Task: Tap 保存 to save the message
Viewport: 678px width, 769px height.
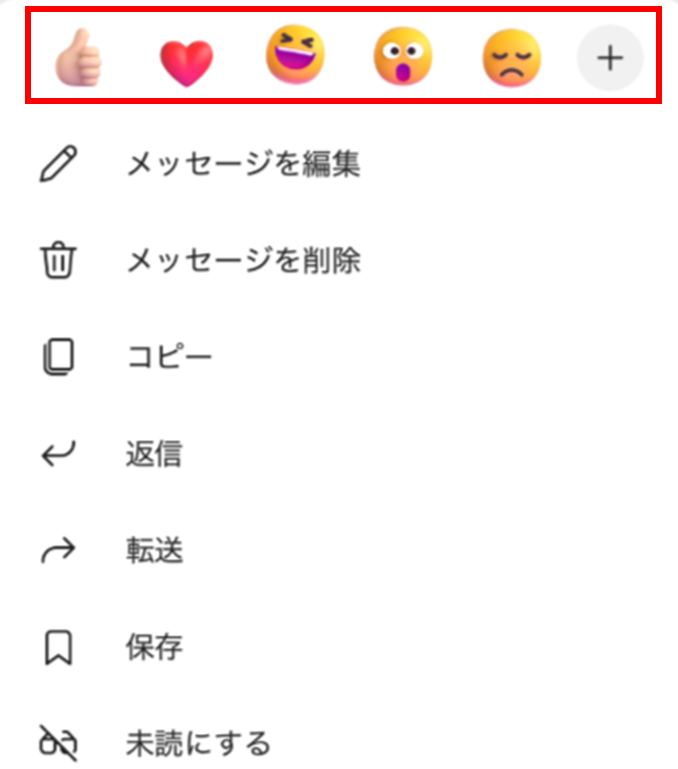Action: tap(153, 647)
